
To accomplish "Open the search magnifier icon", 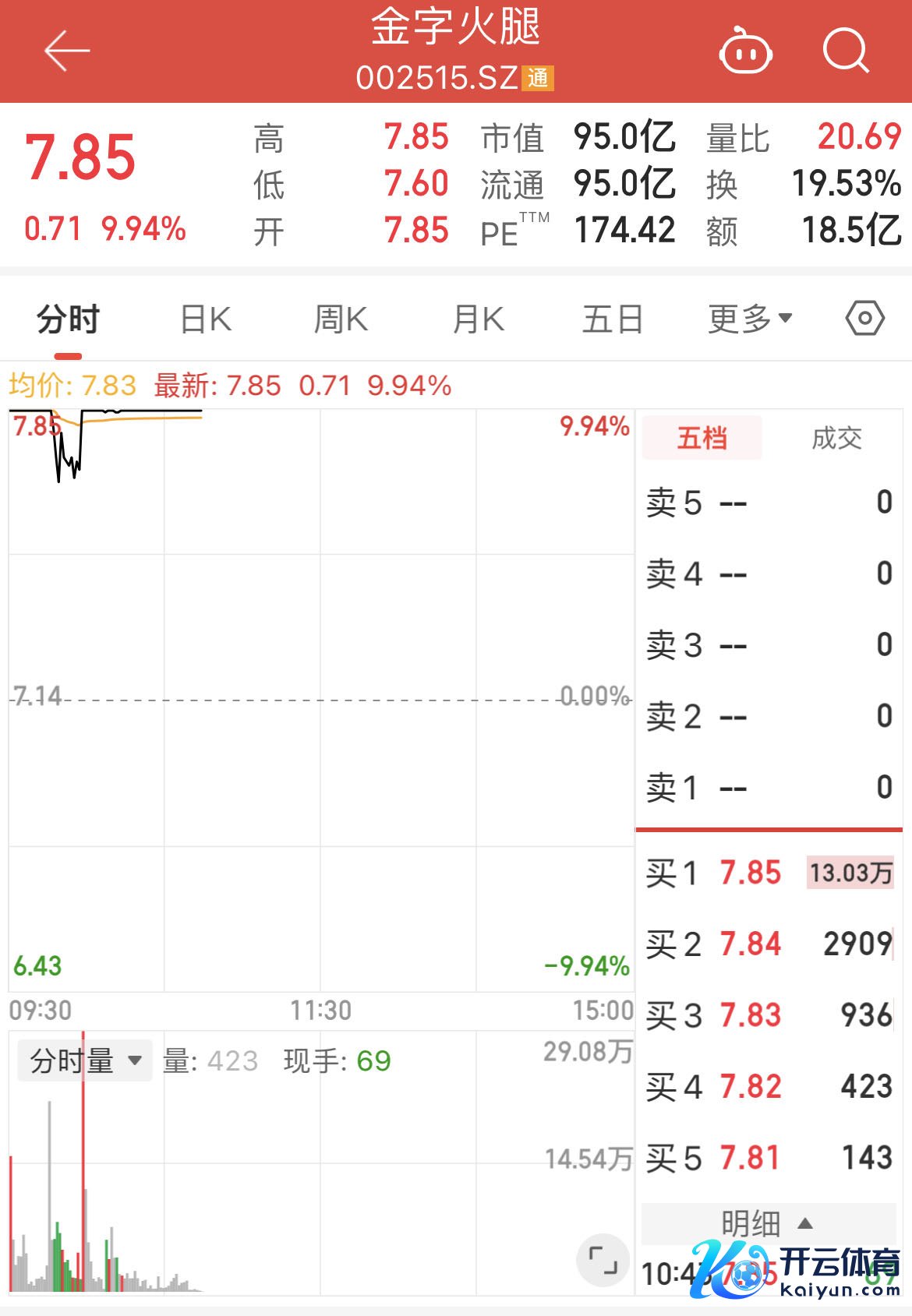I will coord(846,51).
